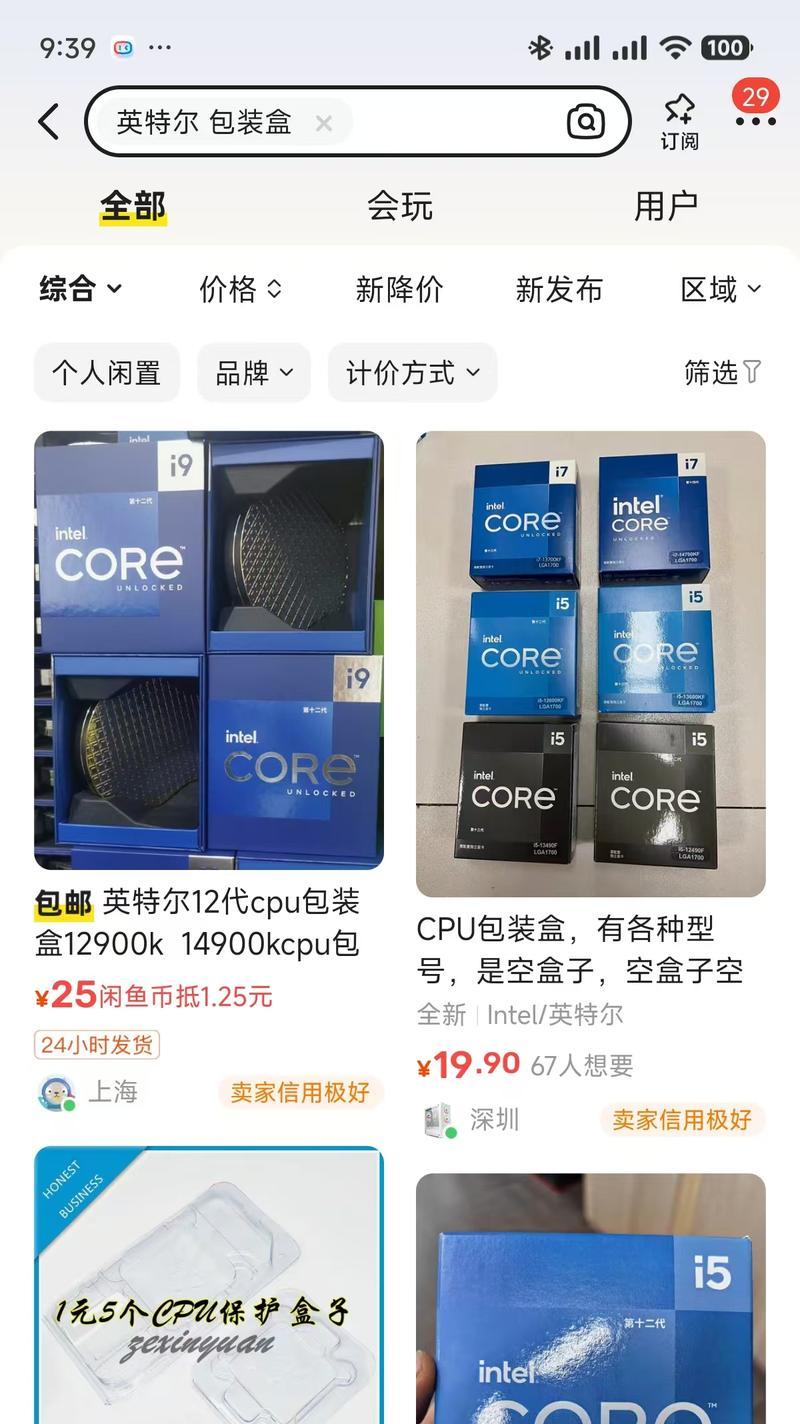Open the 1元5个CPU保护盒子 listing
Viewport: 800px width, 1424px height.
(209, 1290)
